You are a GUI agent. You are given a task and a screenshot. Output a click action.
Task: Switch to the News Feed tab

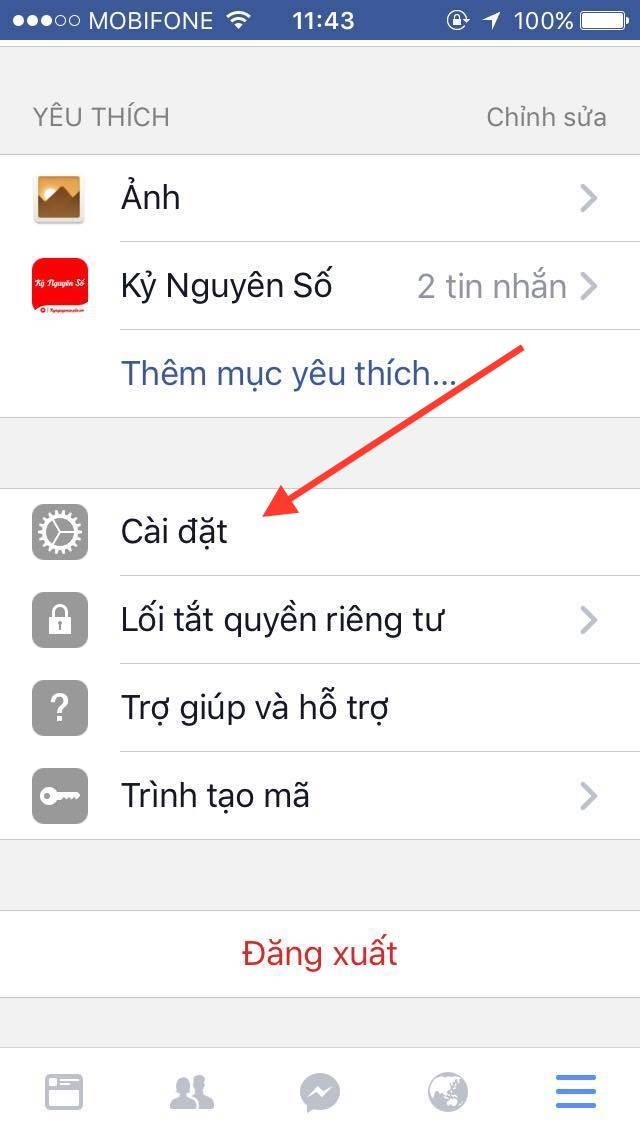(x=64, y=1092)
